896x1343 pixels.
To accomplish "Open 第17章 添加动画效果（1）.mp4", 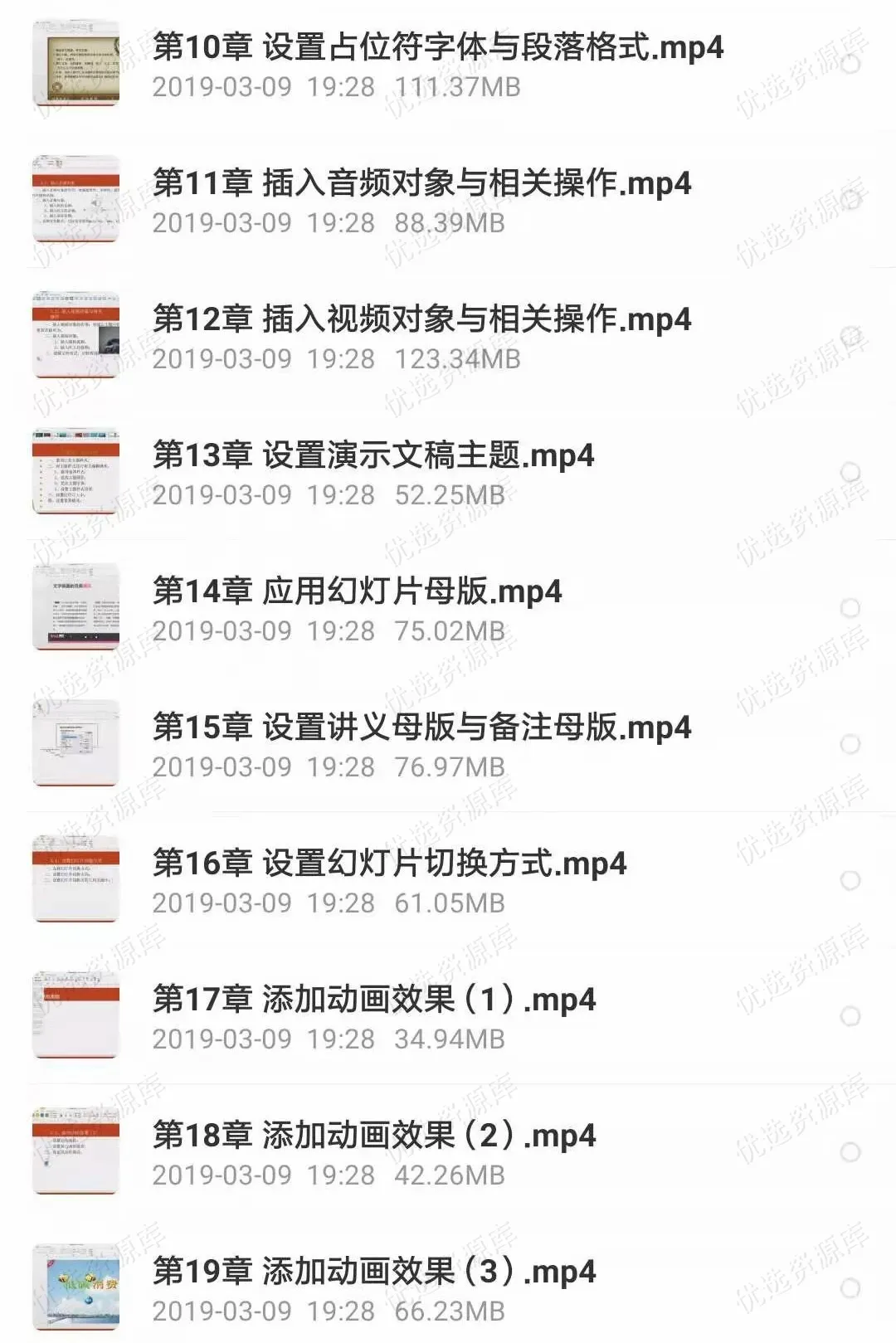I will pyautogui.click(x=373, y=1002).
